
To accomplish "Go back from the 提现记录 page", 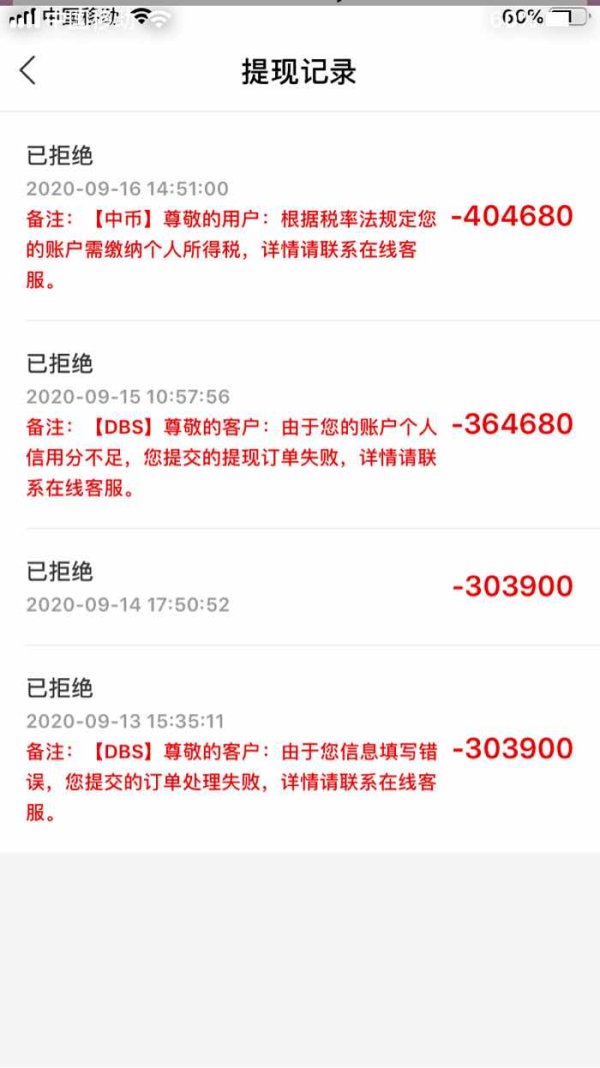I will point(27,71).
